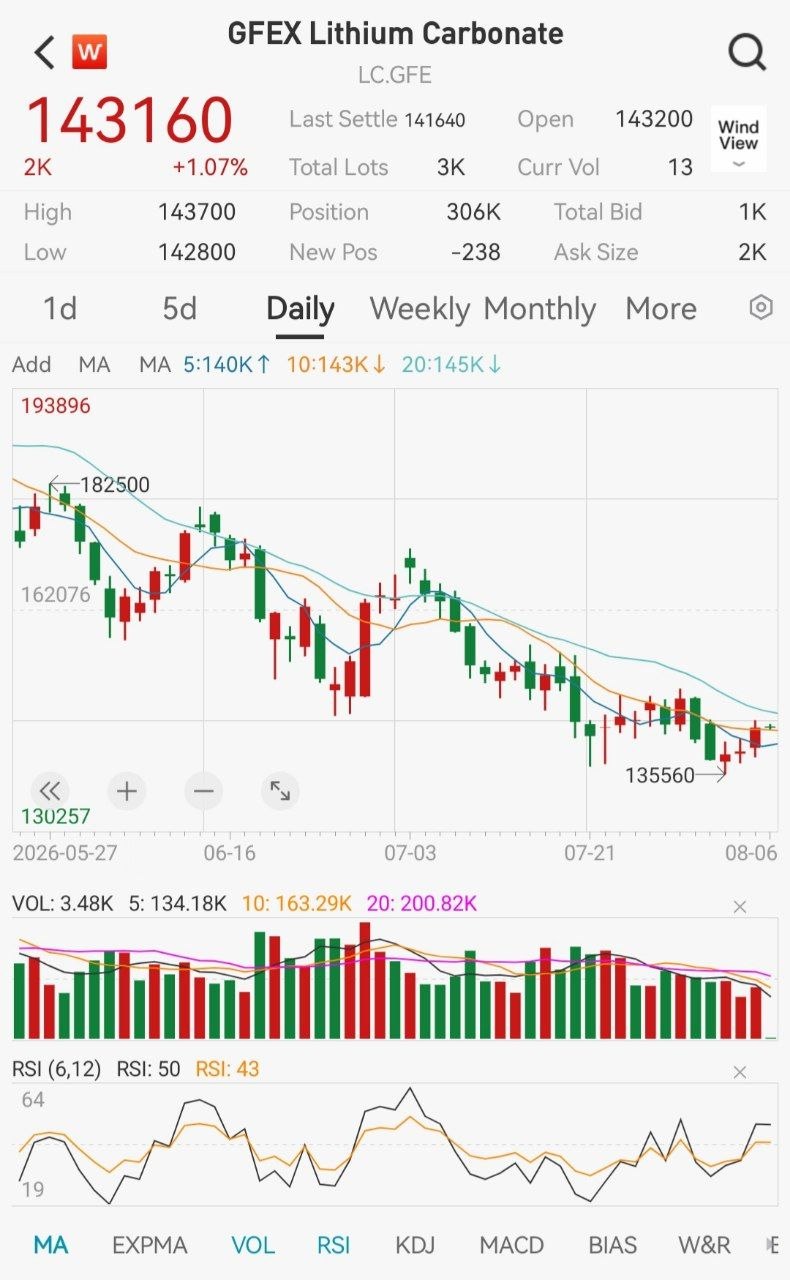The height and width of the screenshot is (1280, 790).
Task: Open the More timeframe options
Action: [661, 309]
